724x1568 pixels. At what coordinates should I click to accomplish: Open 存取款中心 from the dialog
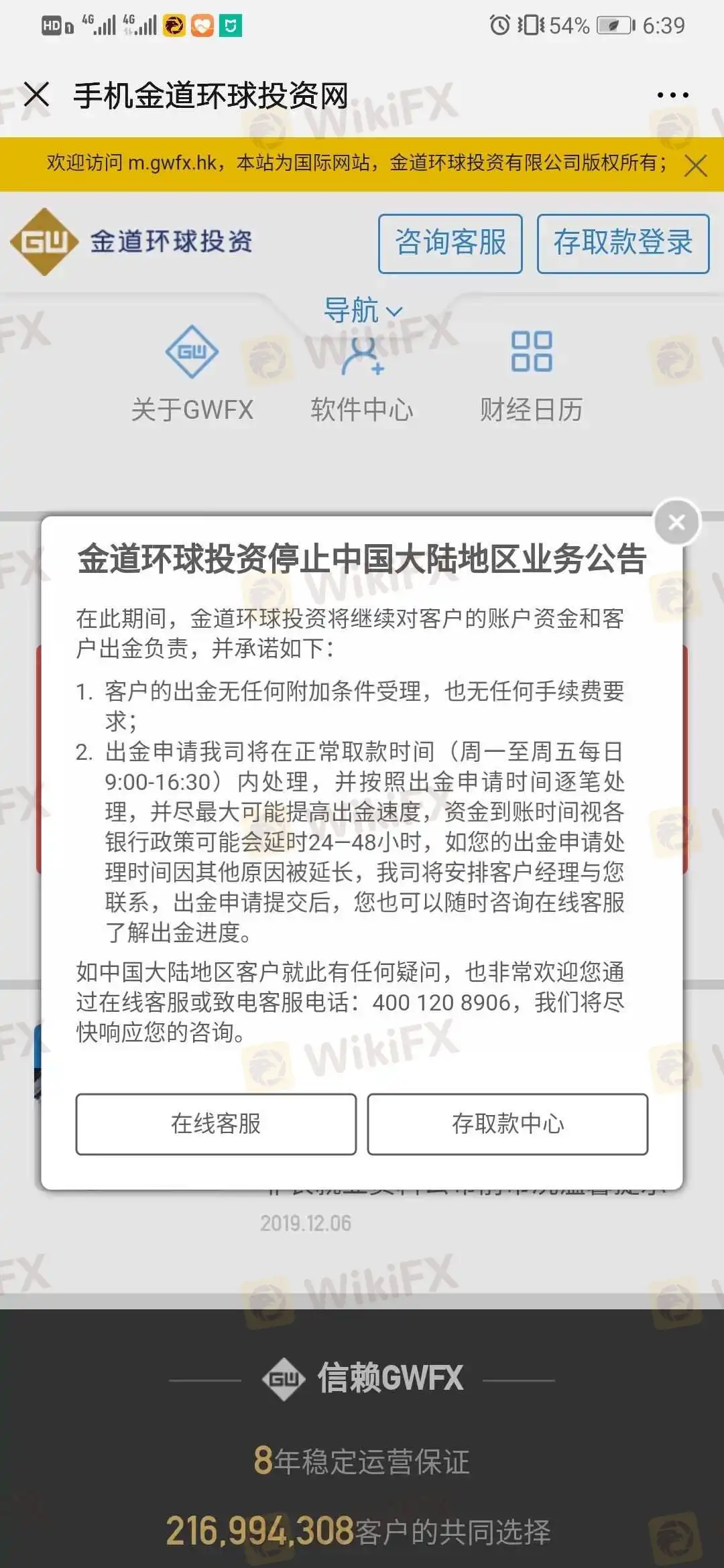click(507, 1124)
